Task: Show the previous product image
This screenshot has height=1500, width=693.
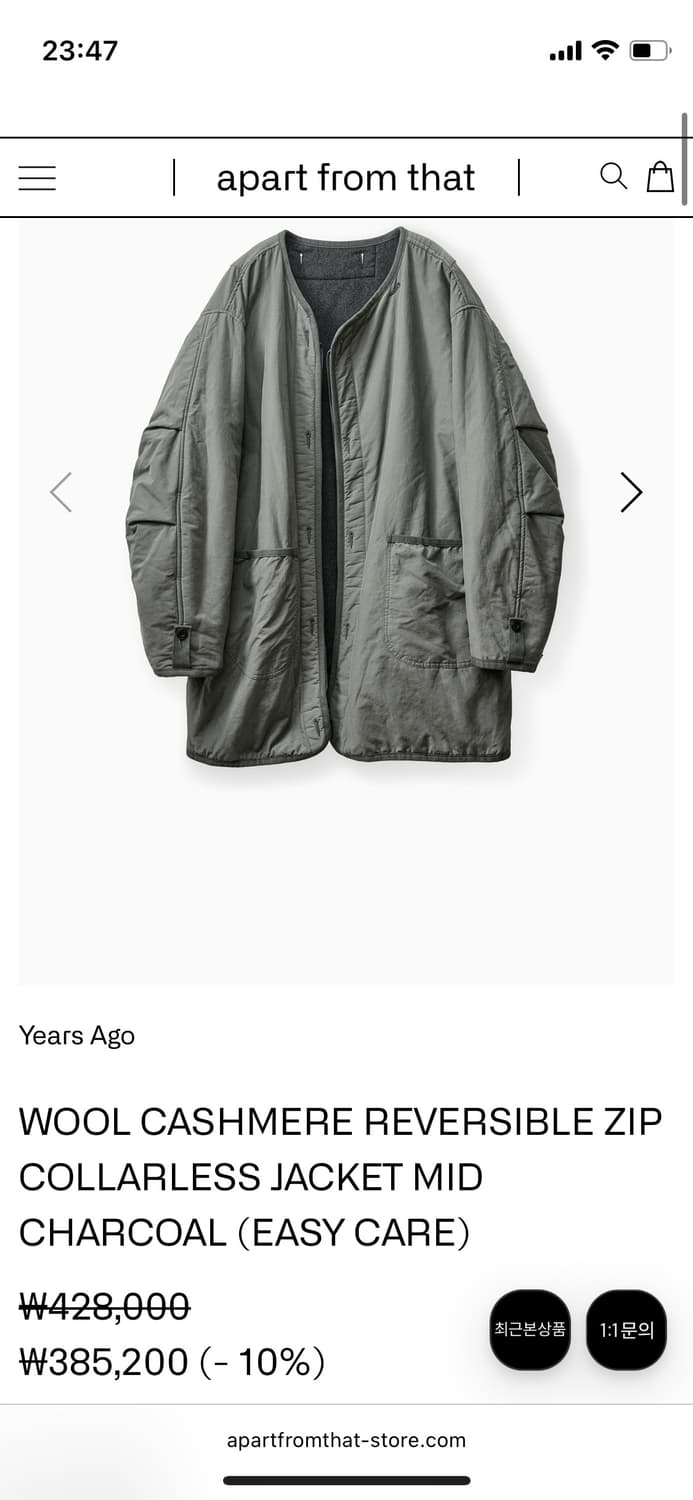Action: [61, 492]
